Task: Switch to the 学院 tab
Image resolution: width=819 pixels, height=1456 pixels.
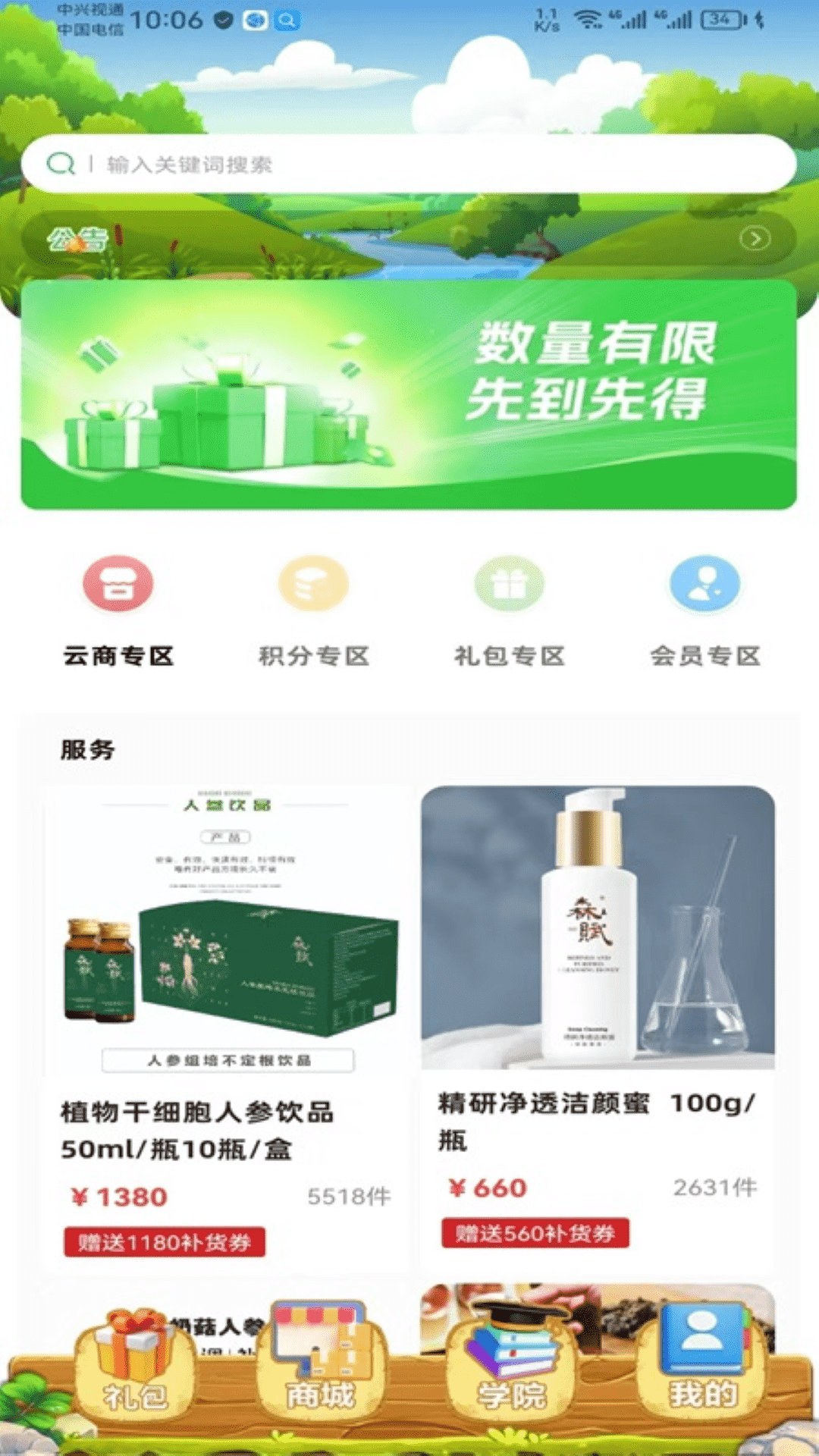Action: [x=511, y=1365]
